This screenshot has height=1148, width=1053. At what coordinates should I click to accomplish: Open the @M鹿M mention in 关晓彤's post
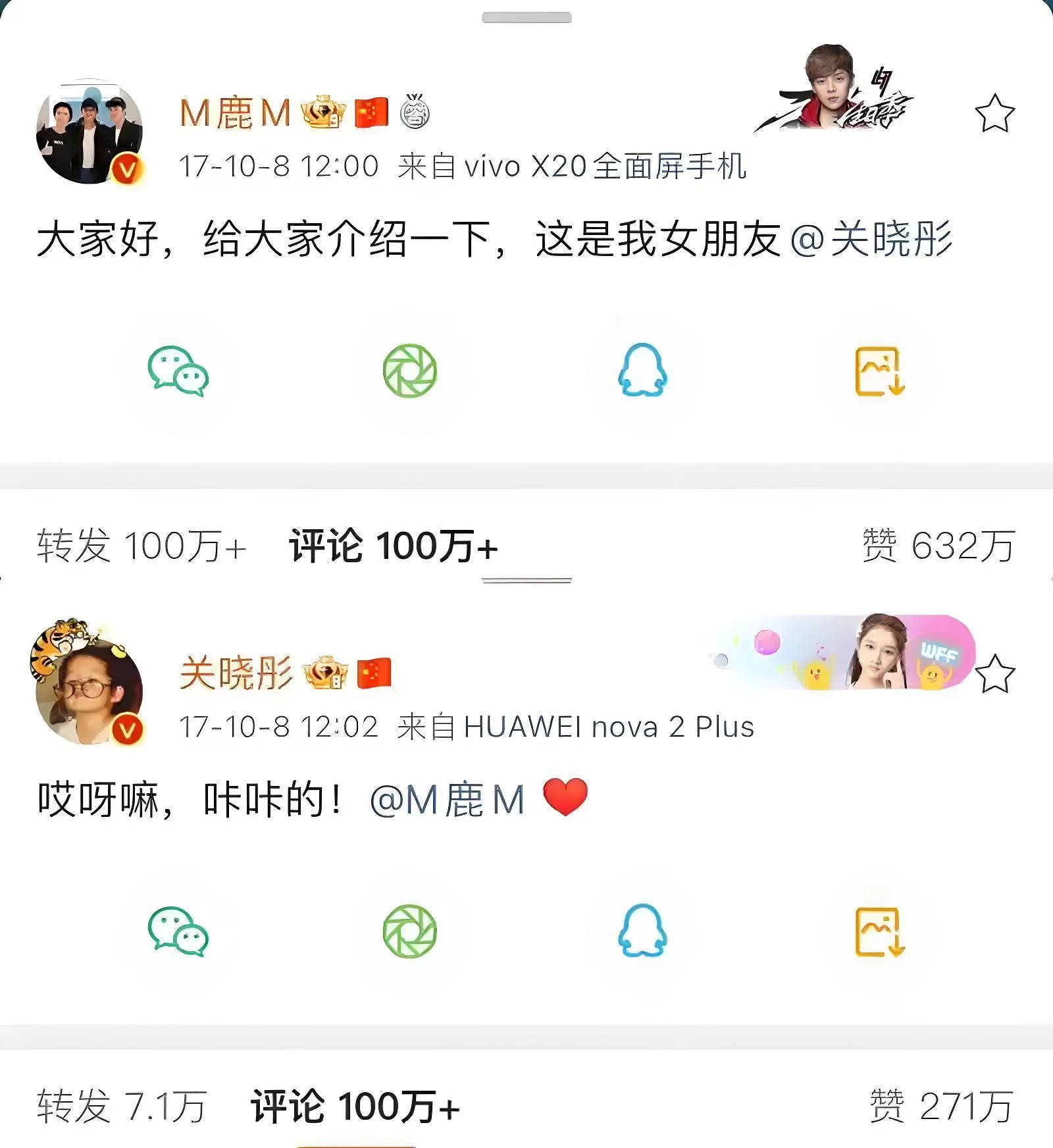point(448,800)
